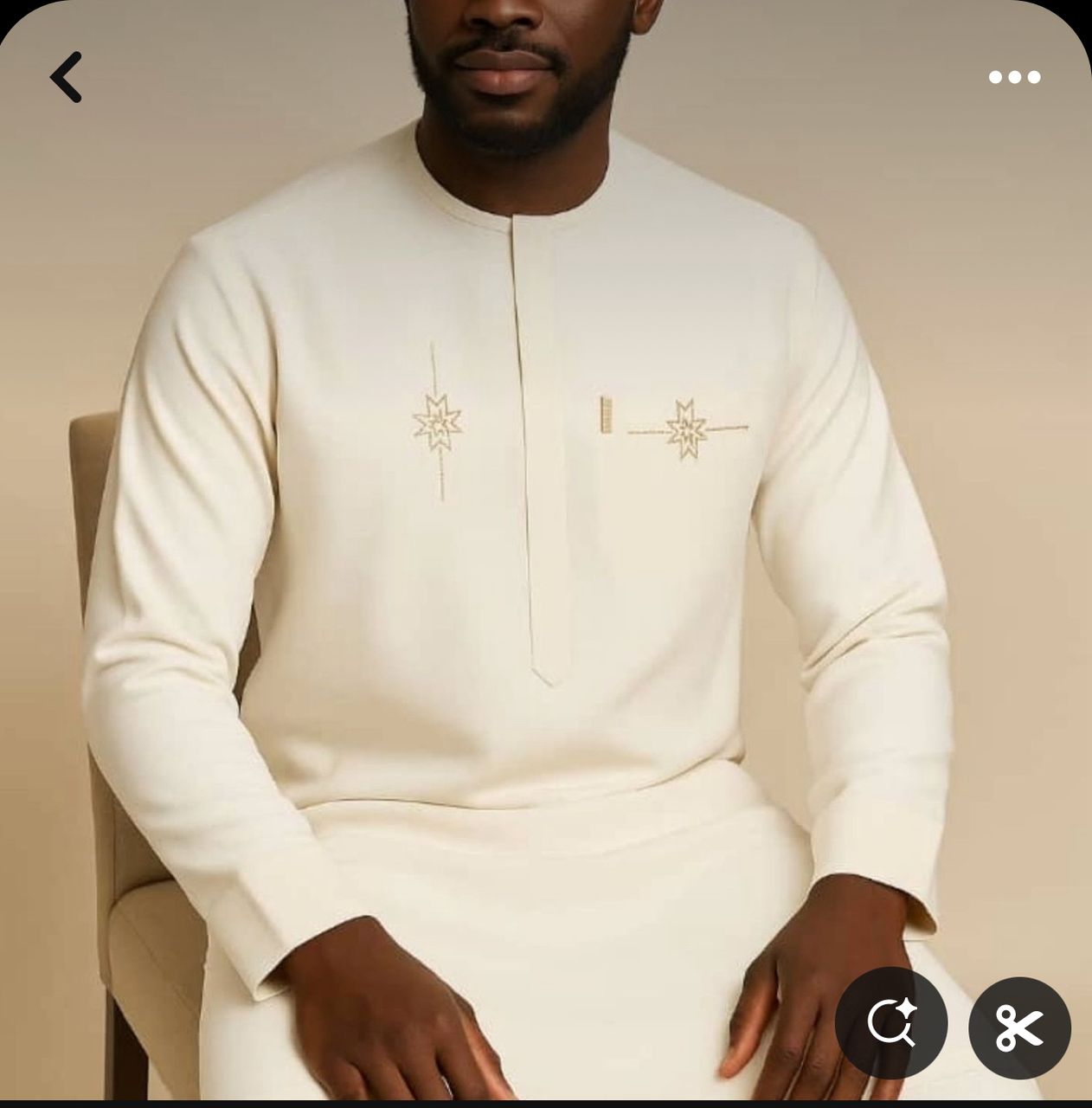1092x1108 pixels.
Task: Start a visual search on this image
Action: click(891, 1022)
